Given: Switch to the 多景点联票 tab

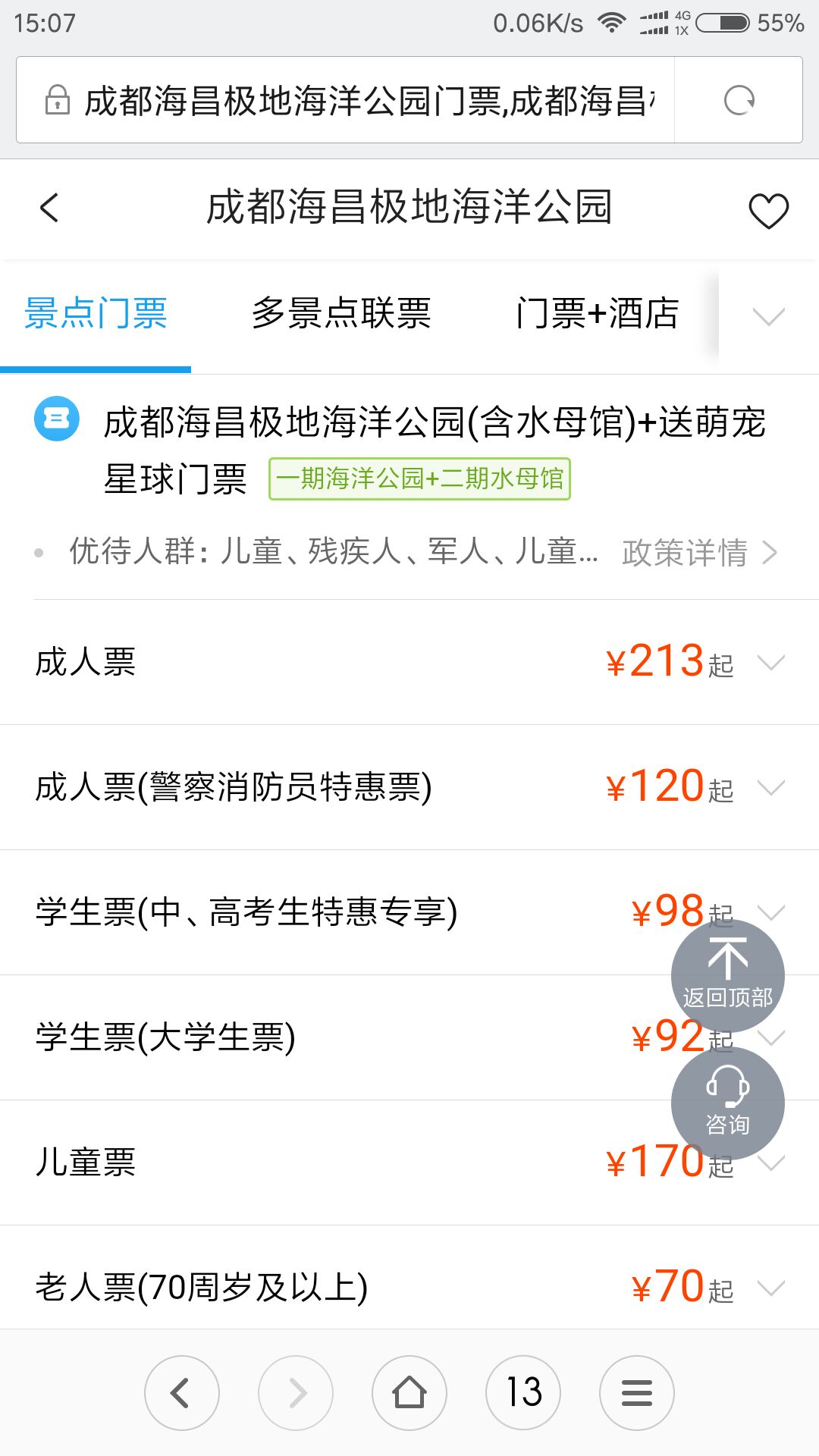Looking at the screenshot, I should pyautogui.click(x=341, y=313).
